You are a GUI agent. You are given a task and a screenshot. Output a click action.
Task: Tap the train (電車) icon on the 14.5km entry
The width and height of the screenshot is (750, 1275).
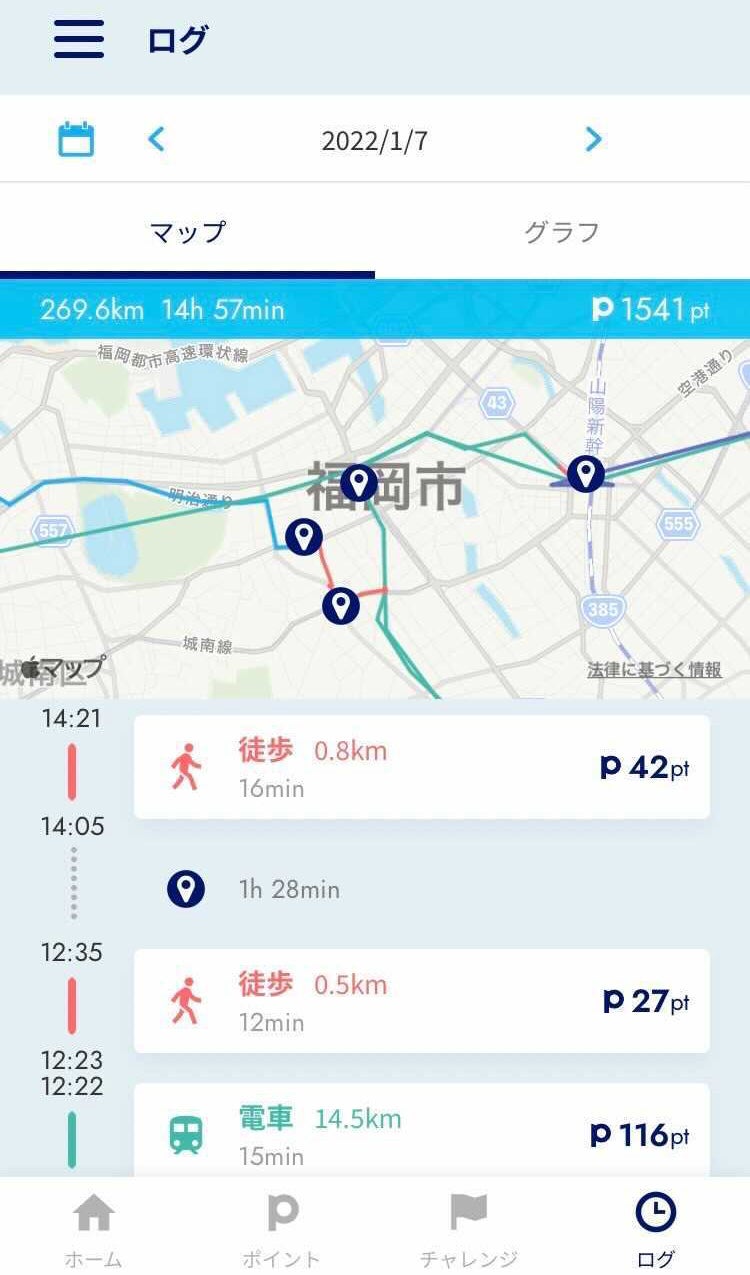[x=183, y=1130]
